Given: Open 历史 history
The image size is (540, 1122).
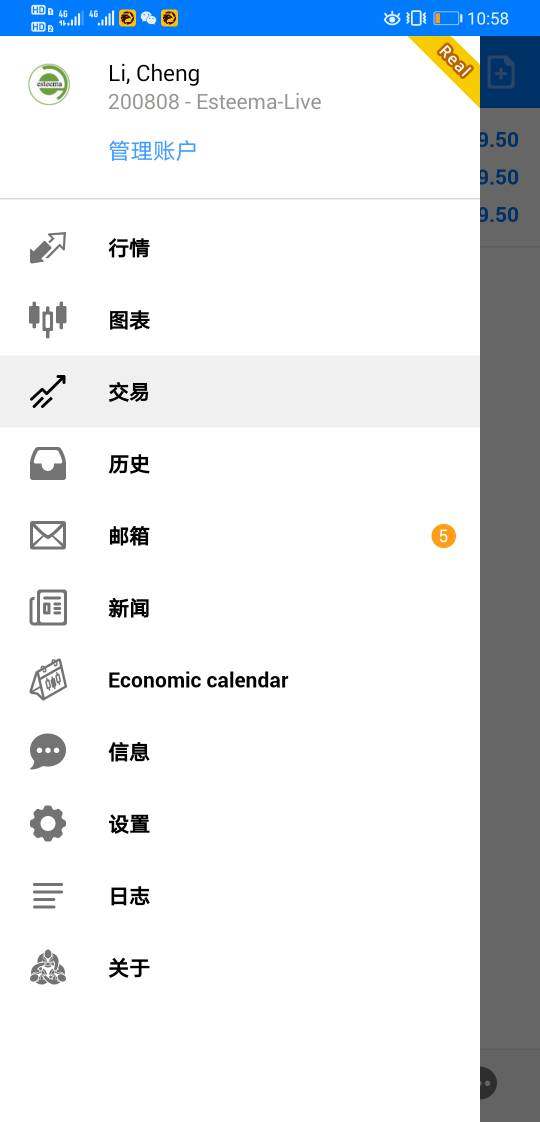Looking at the screenshot, I should [x=240, y=464].
